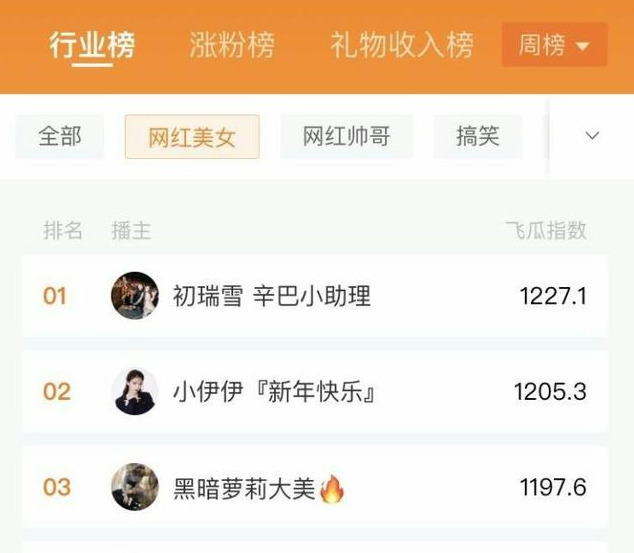Select the 全部 category chip
634x553 pixels.
pos(60,137)
